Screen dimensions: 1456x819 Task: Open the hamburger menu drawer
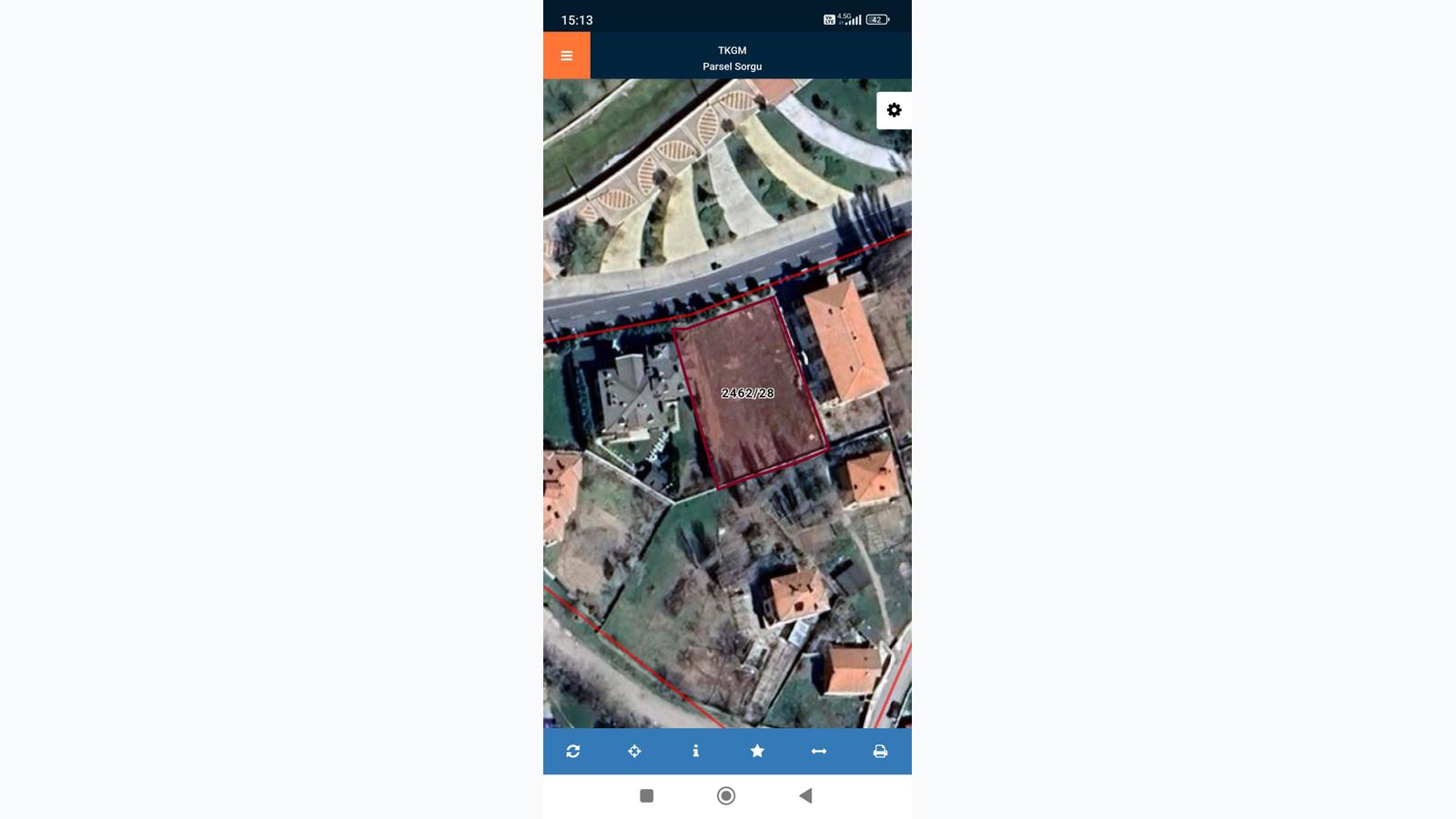tap(566, 56)
